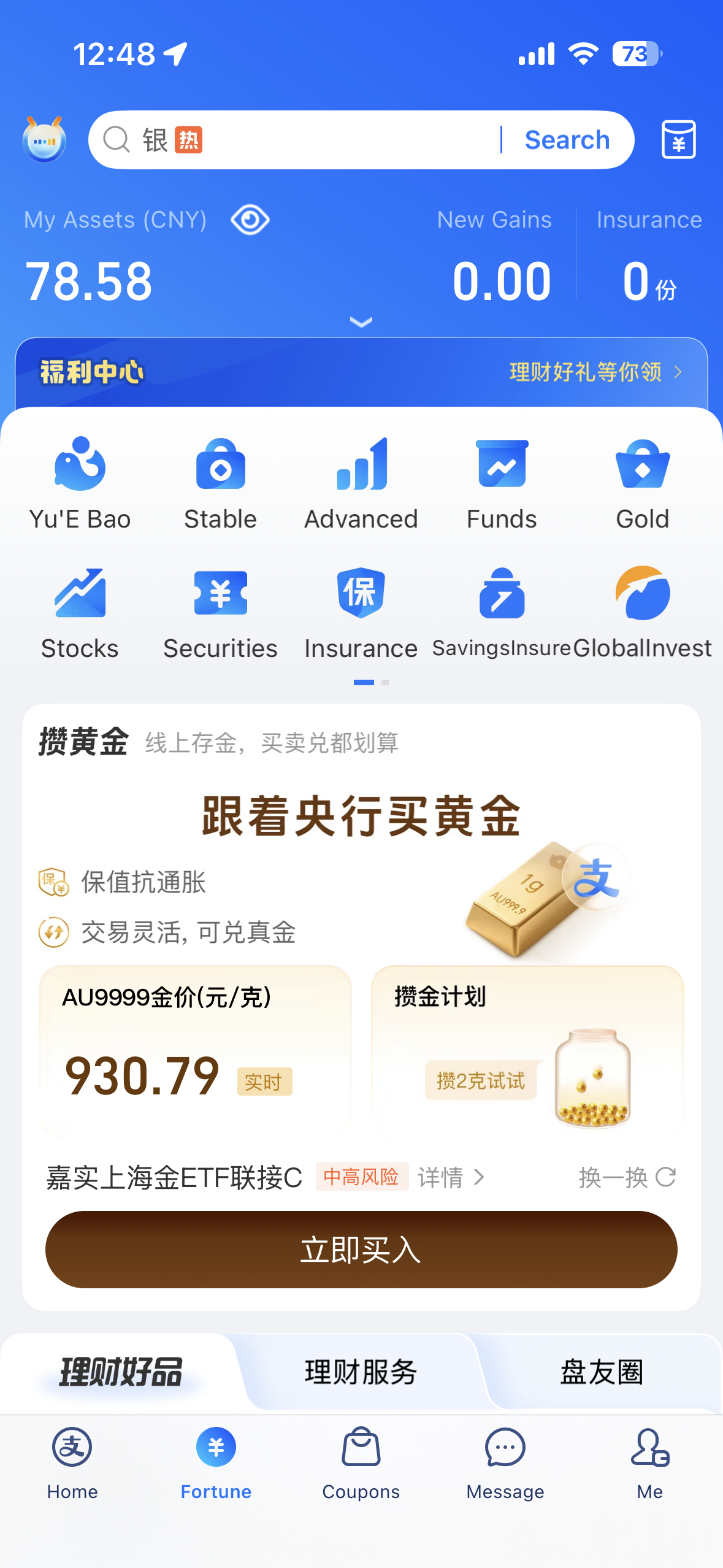The width and height of the screenshot is (723, 1568).
Task: Switch to the 理财服务 tab
Action: (x=361, y=1372)
